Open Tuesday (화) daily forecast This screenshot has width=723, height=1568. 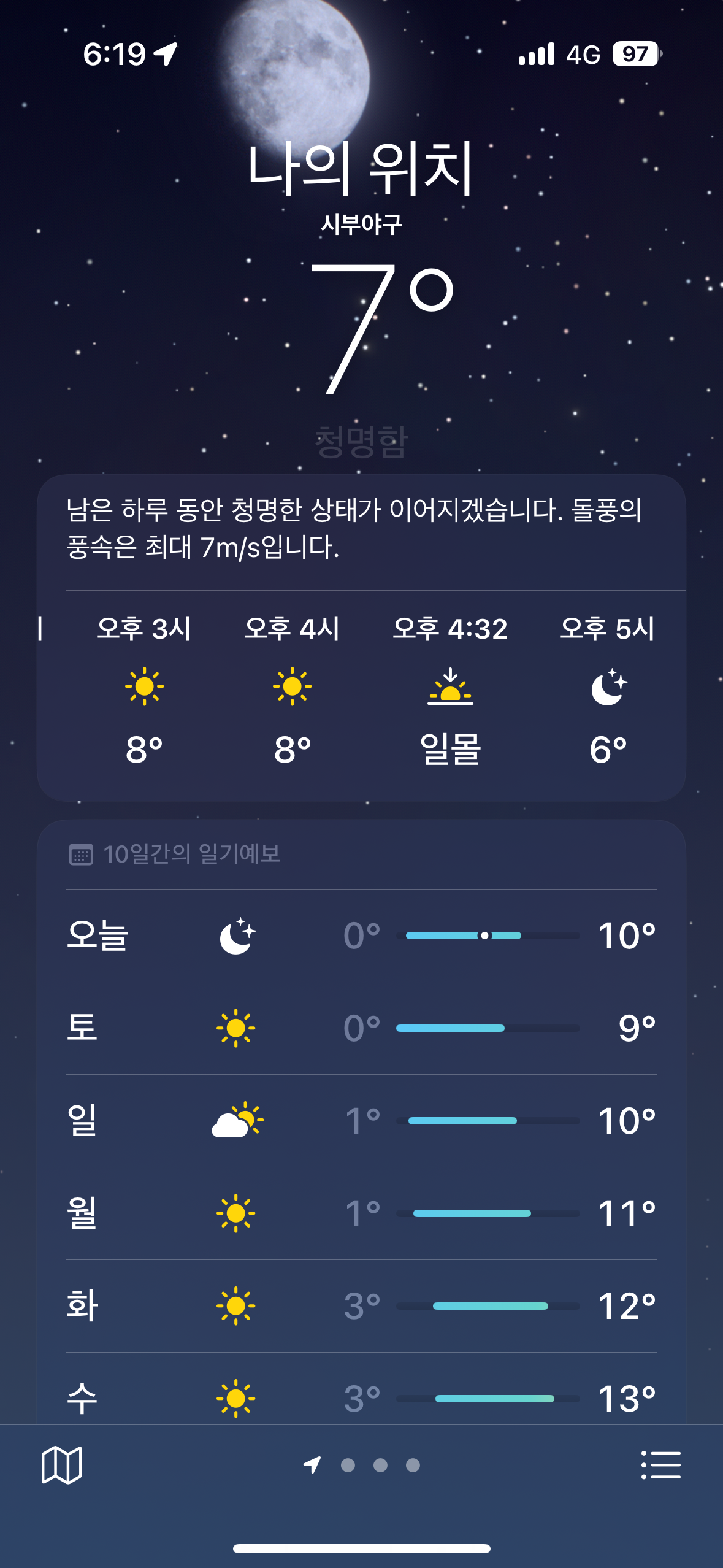click(361, 1306)
